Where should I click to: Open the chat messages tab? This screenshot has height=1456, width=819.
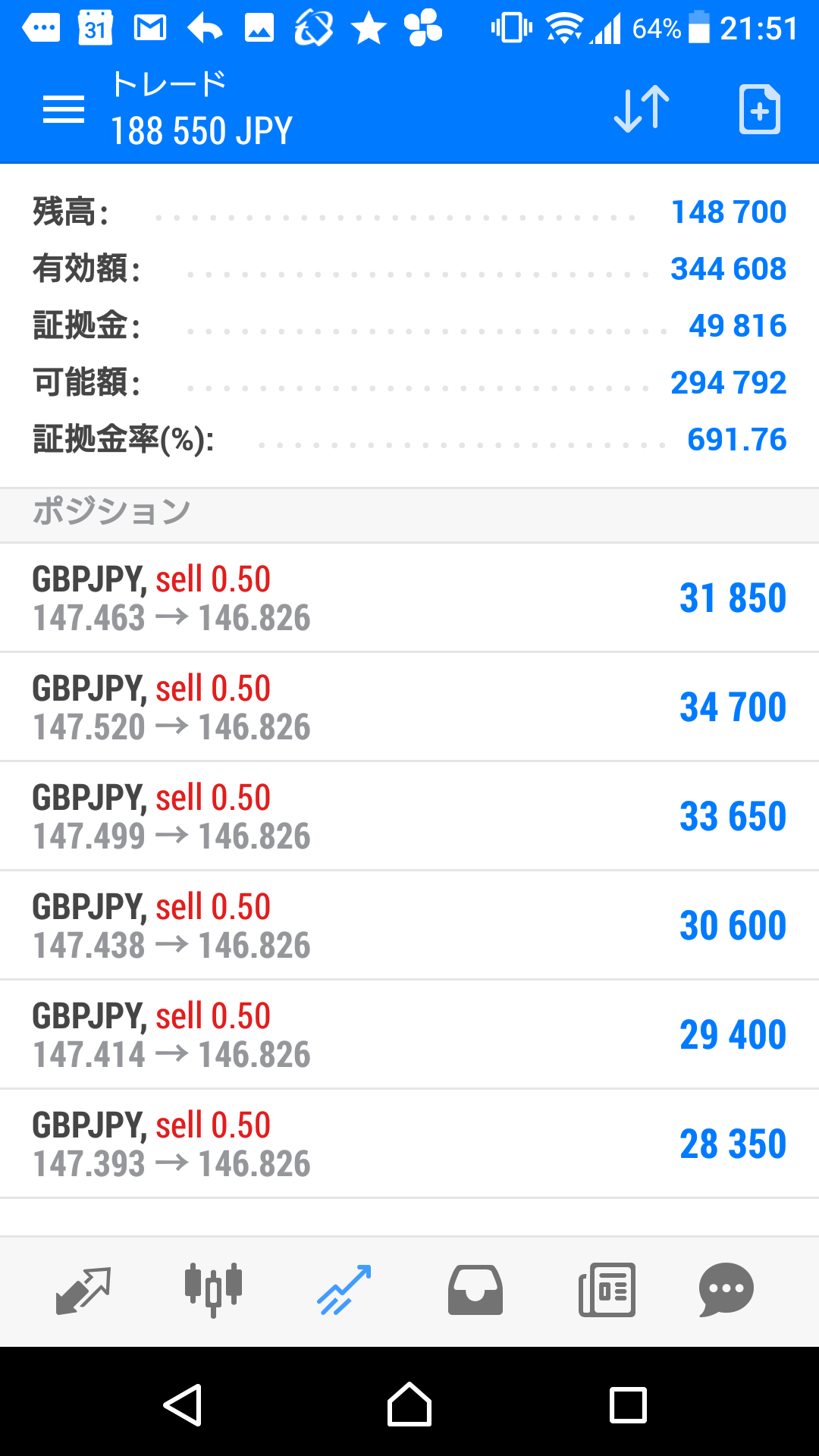tap(726, 1290)
